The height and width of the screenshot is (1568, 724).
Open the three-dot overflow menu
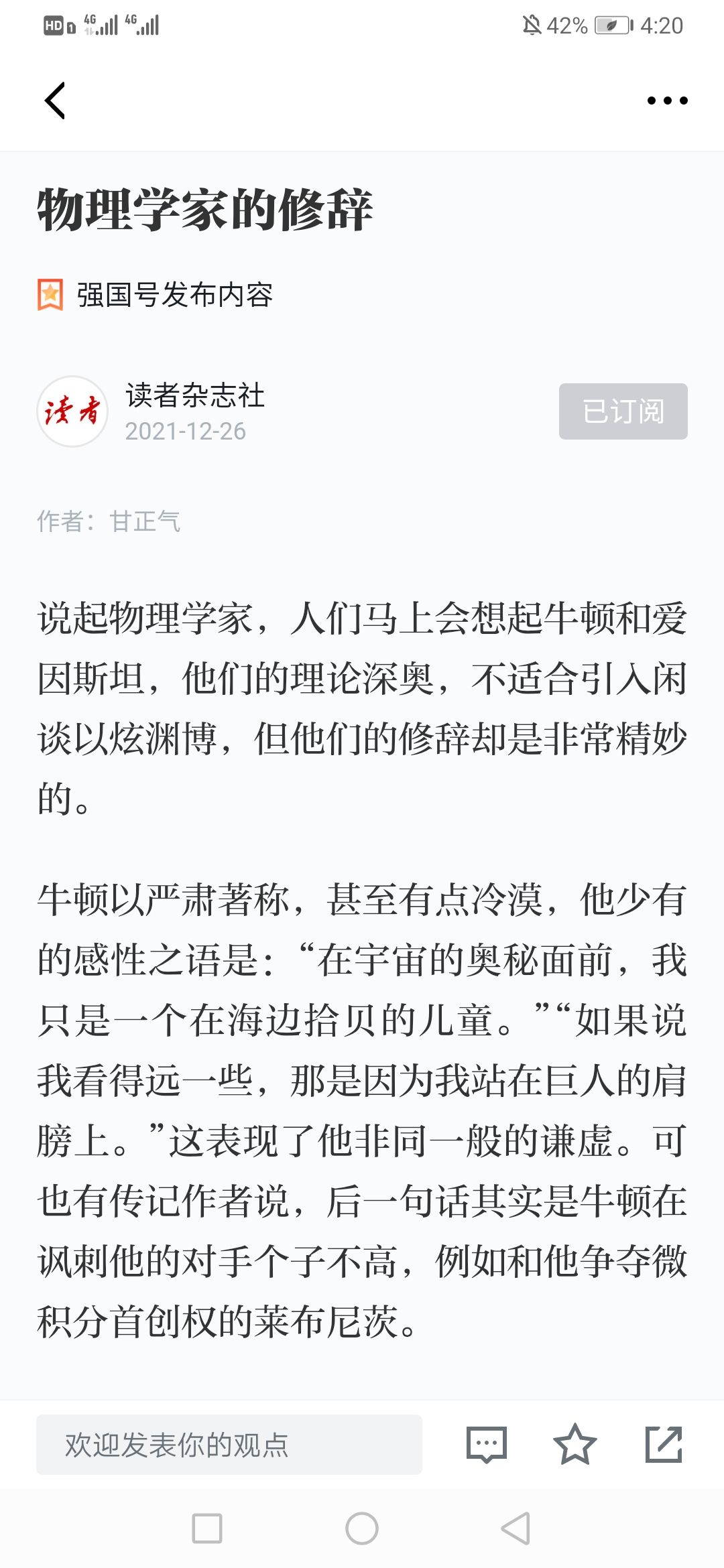[x=667, y=101]
